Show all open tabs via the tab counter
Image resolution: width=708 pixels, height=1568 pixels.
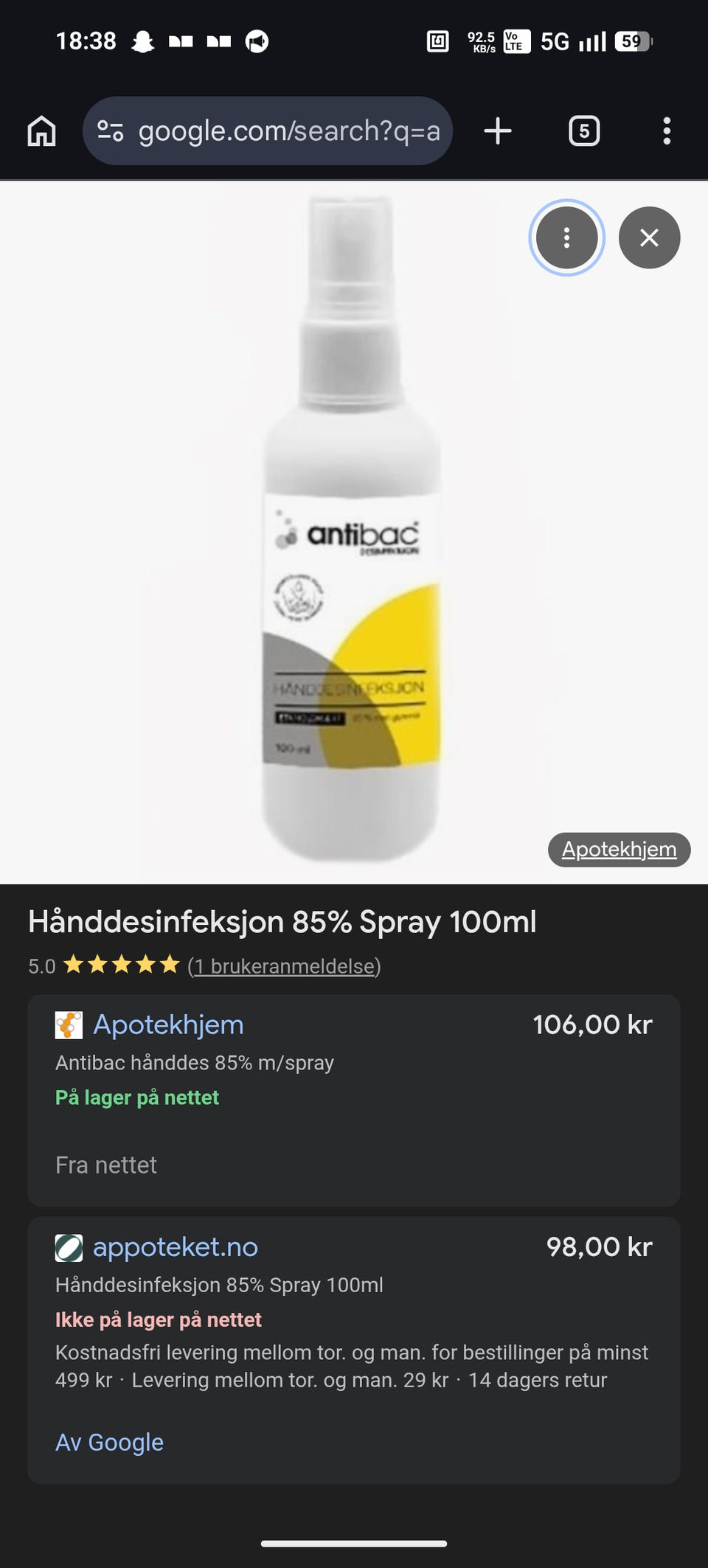click(583, 131)
